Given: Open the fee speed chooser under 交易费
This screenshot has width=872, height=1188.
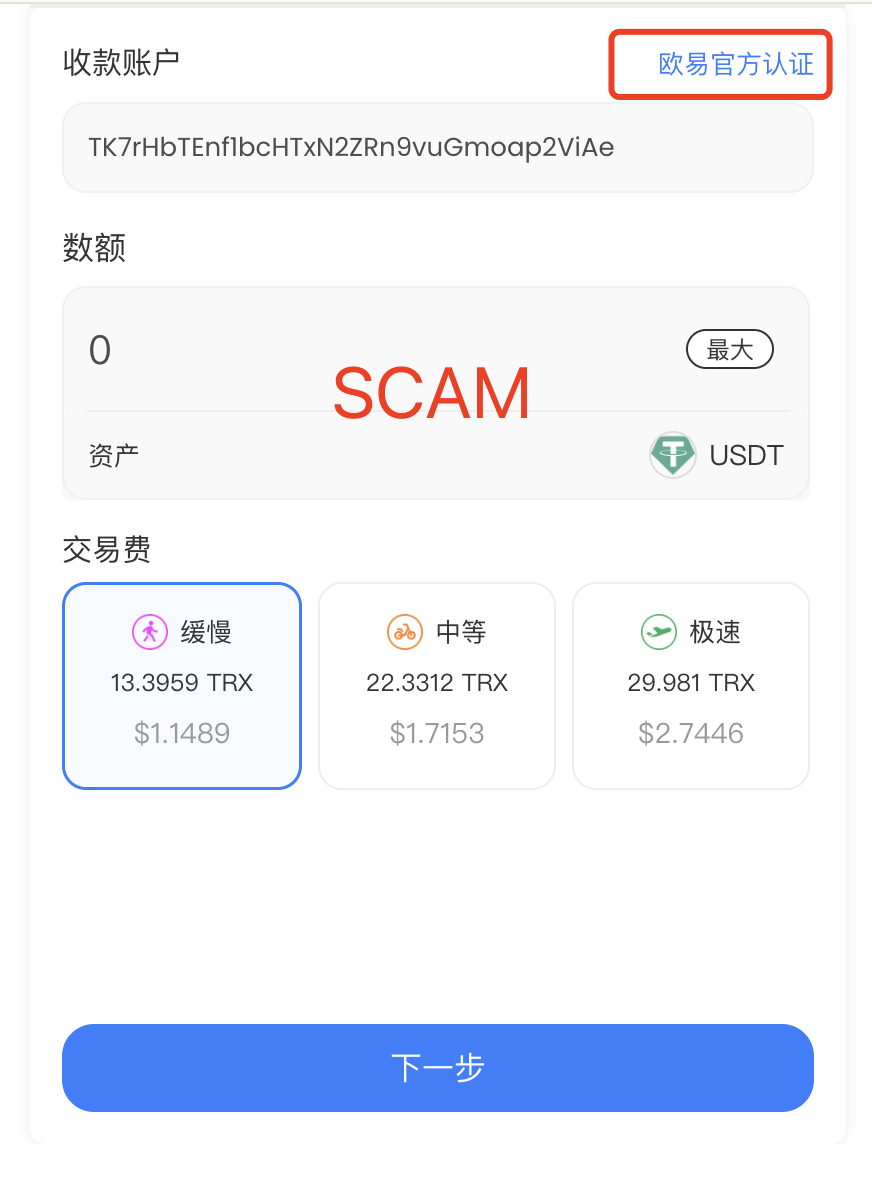Looking at the screenshot, I should click(436, 685).
